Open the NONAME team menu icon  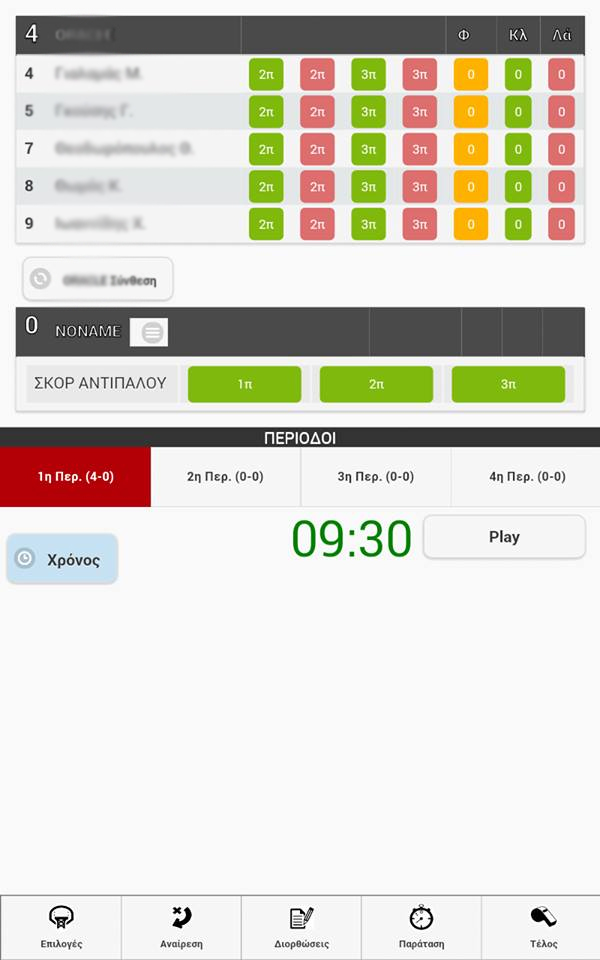(152, 333)
